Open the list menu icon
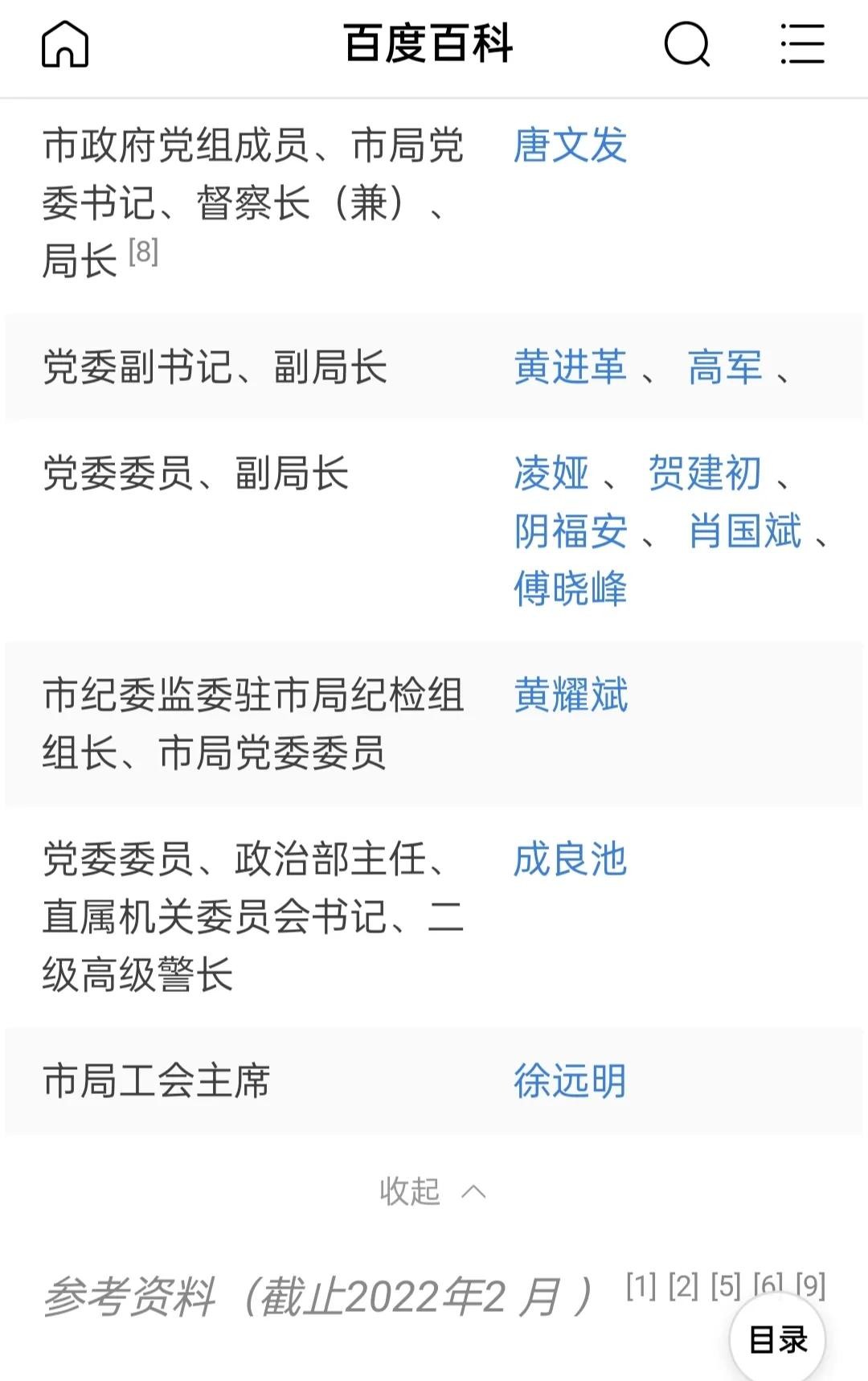 click(802, 44)
